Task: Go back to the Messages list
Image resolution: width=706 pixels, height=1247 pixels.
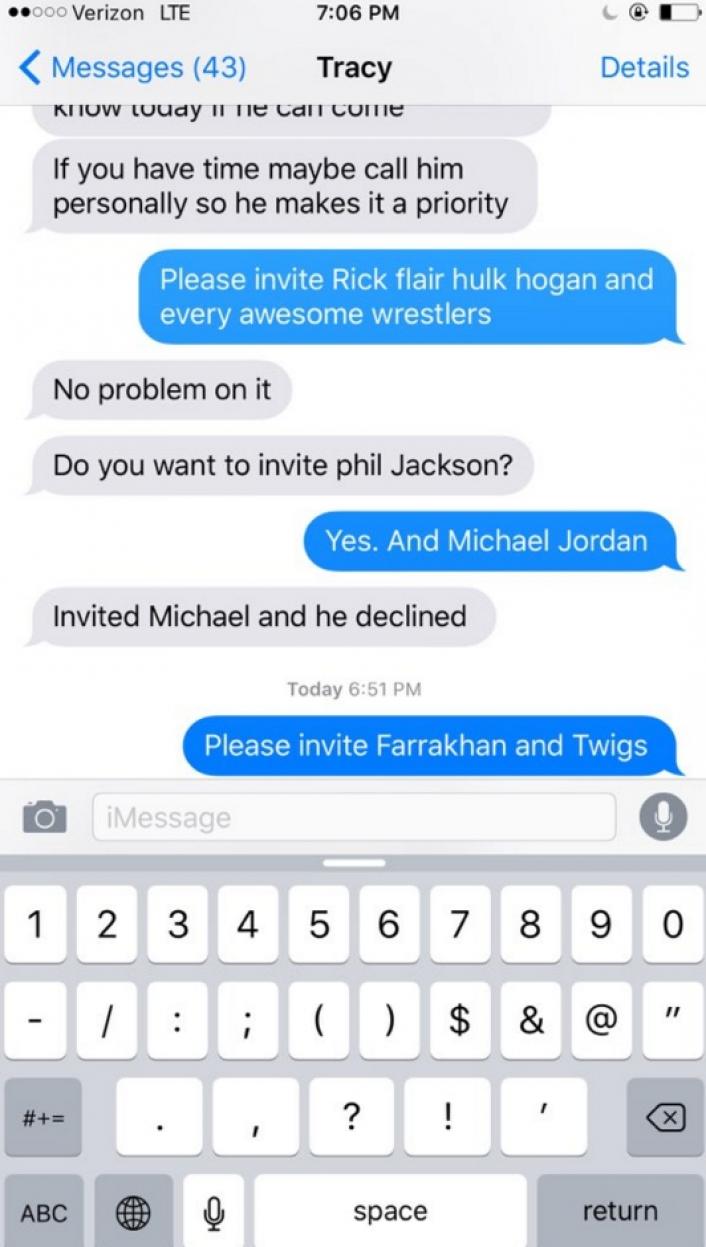Action: click(x=132, y=68)
